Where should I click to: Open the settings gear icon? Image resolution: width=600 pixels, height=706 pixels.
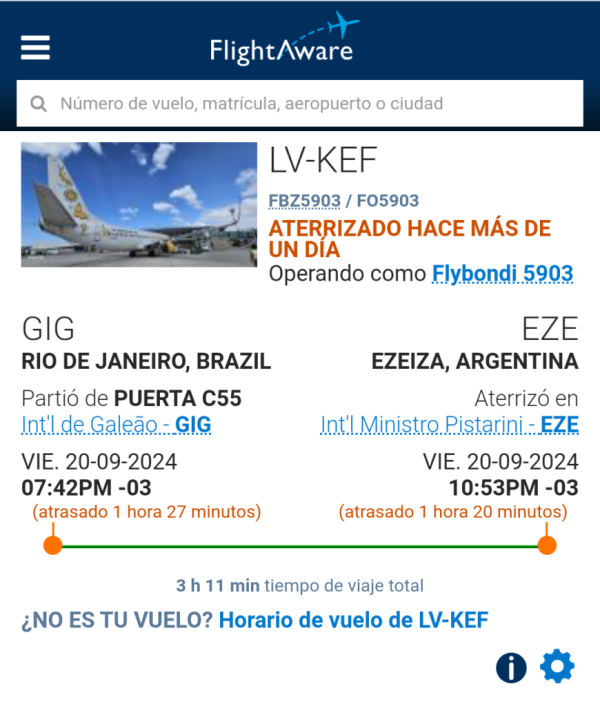point(557,666)
